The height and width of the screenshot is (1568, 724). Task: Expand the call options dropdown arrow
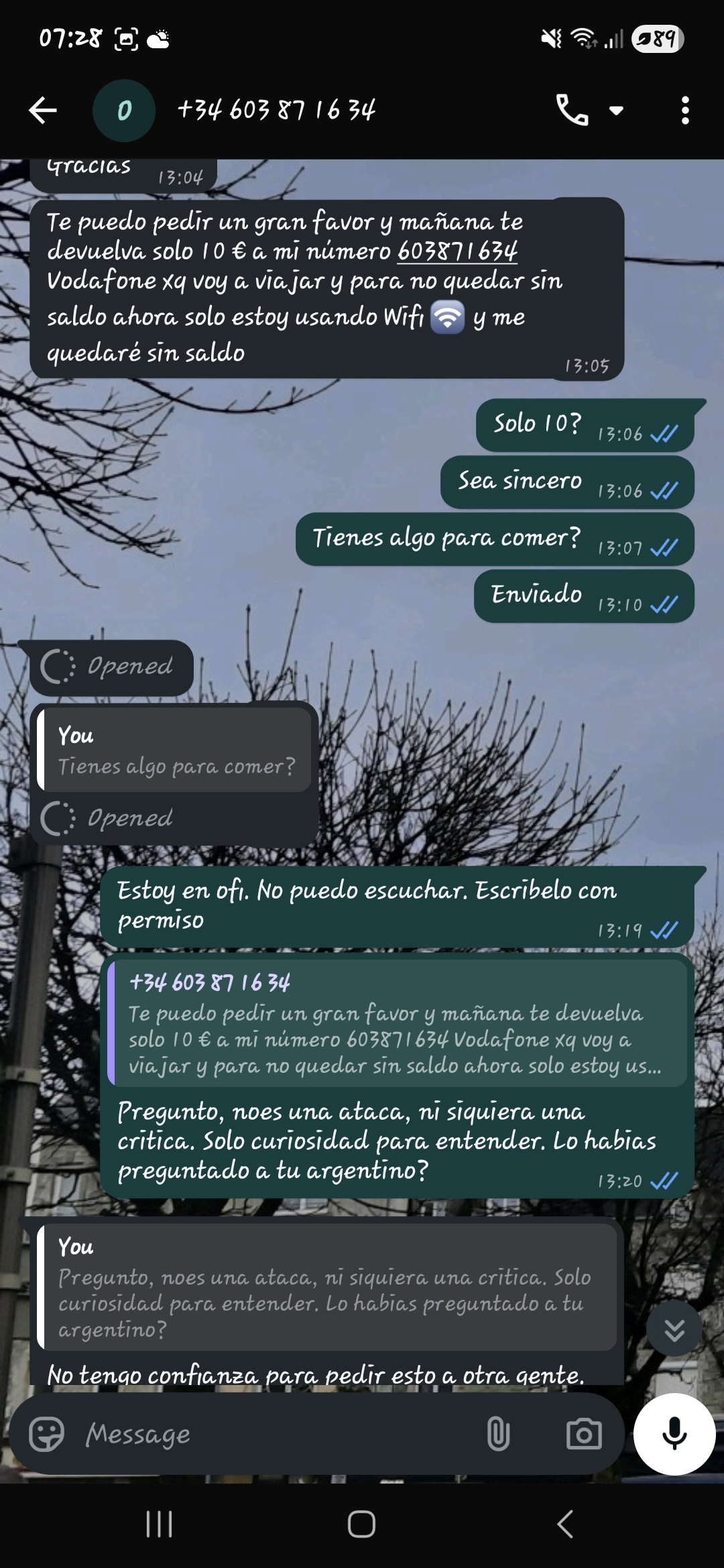[x=616, y=111]
